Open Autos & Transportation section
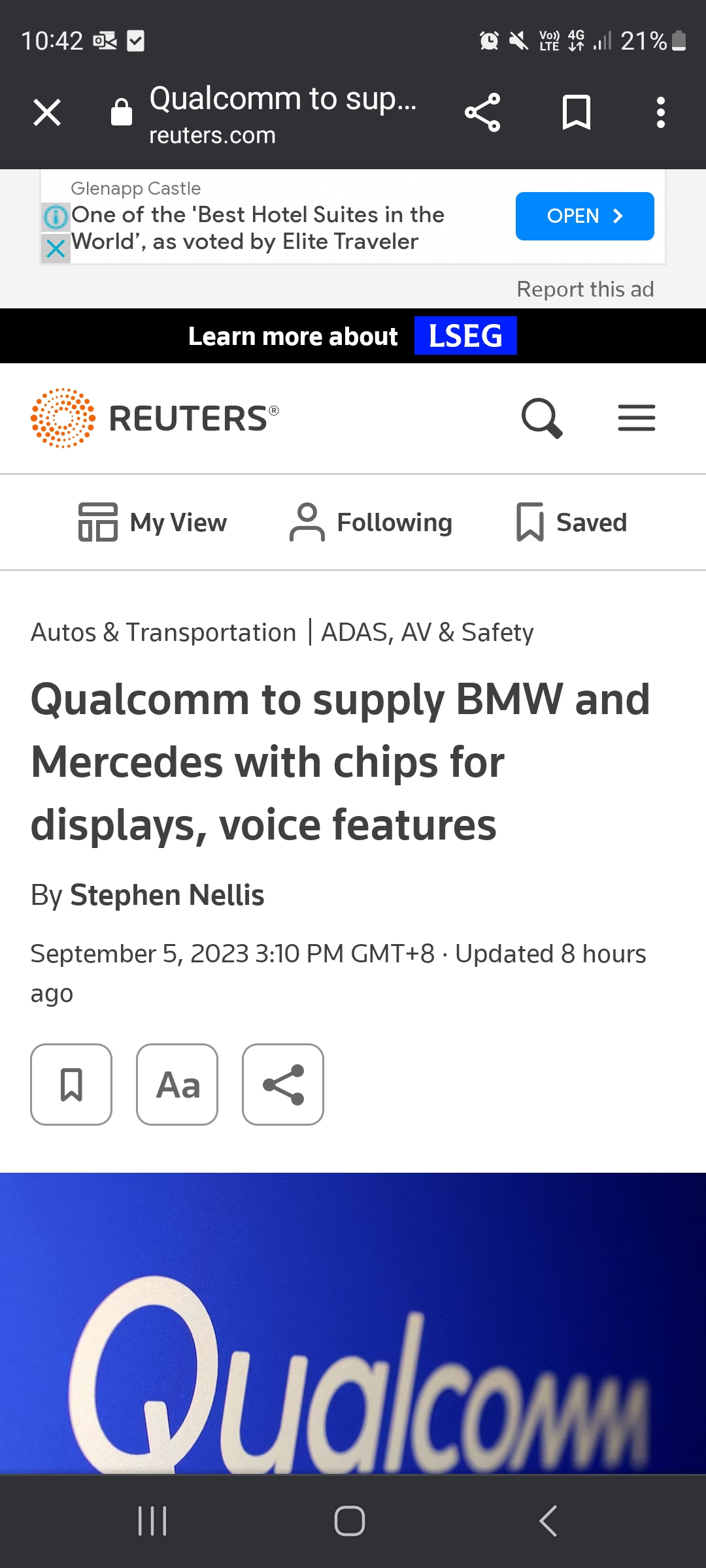The height and width of the screenshot is (1568, 706). (x=163, y=632)
